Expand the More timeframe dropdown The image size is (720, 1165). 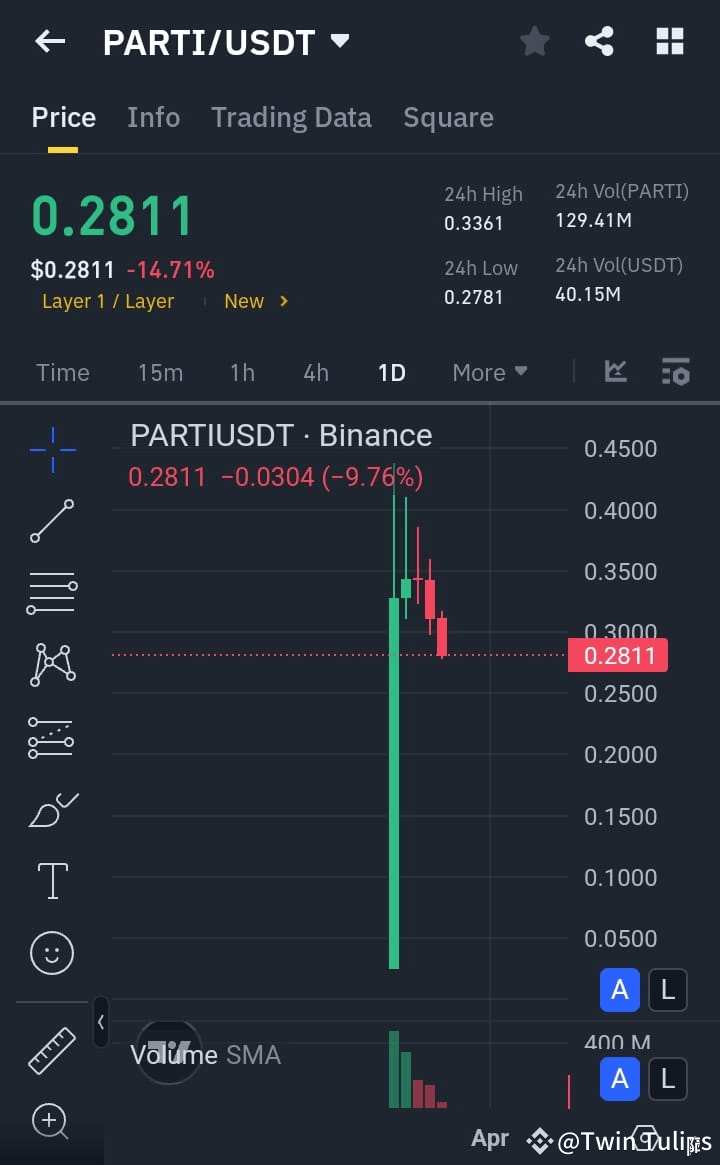pos(489,371)
